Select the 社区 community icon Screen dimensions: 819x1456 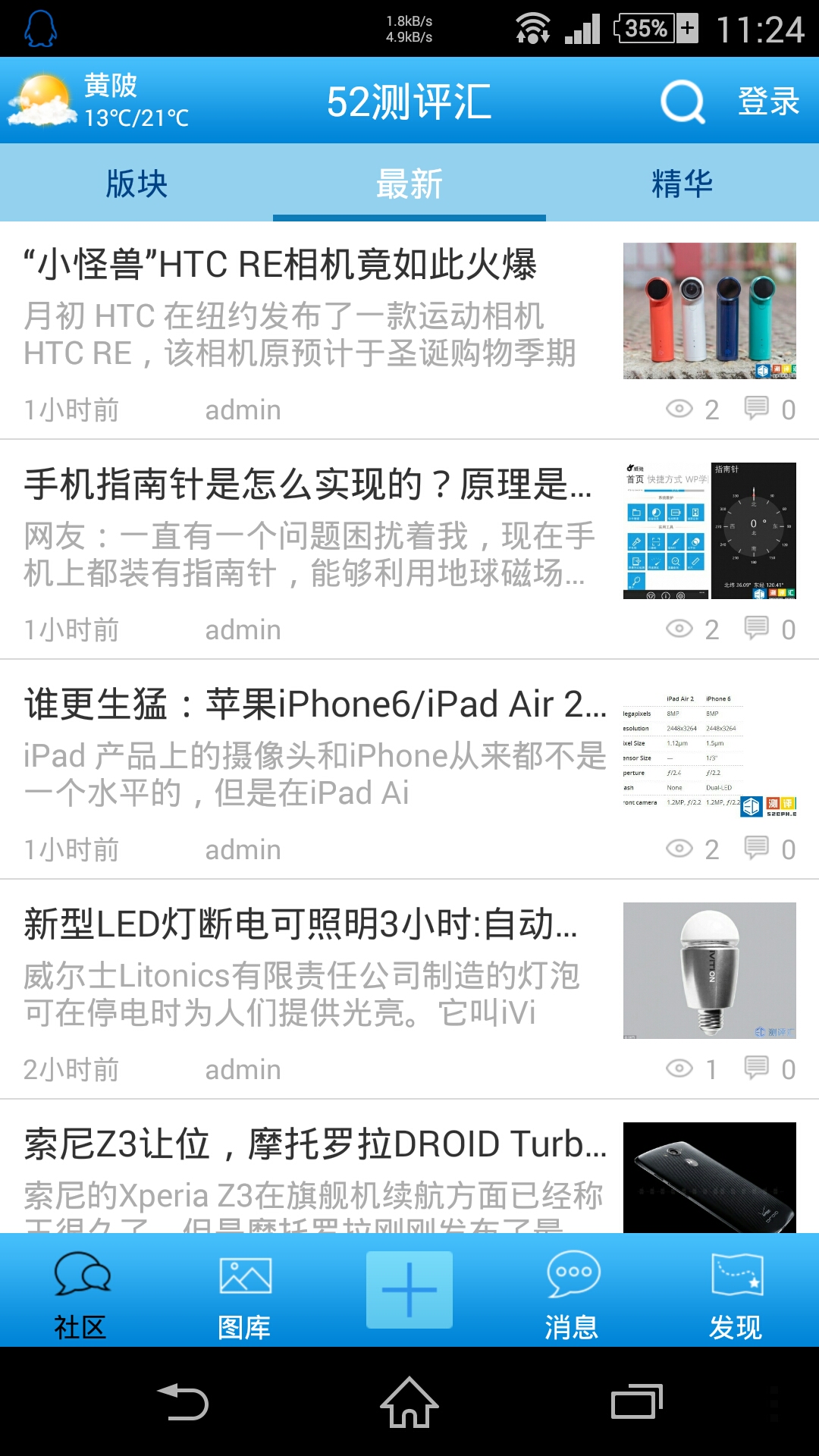tap(81, 1289)
